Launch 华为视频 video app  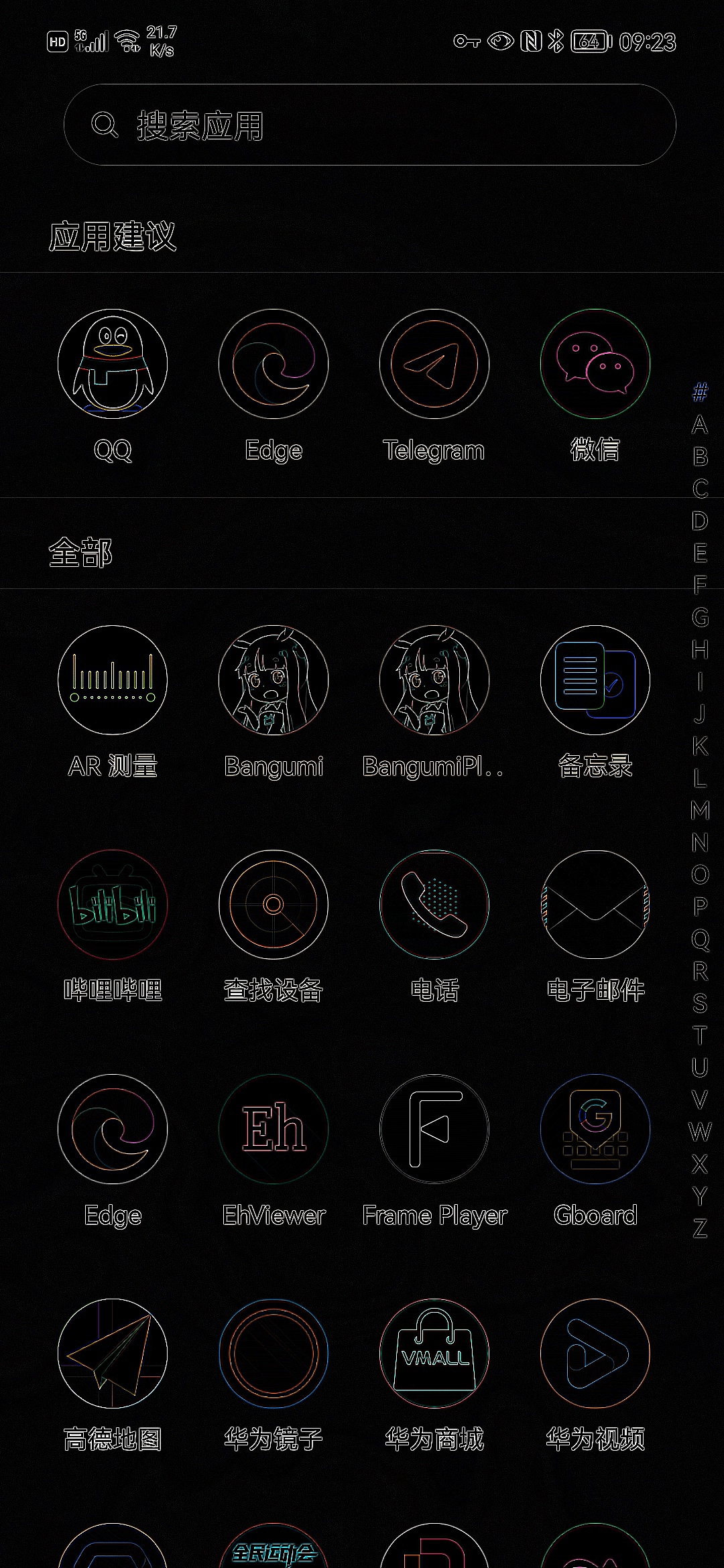coord(595,1354)
